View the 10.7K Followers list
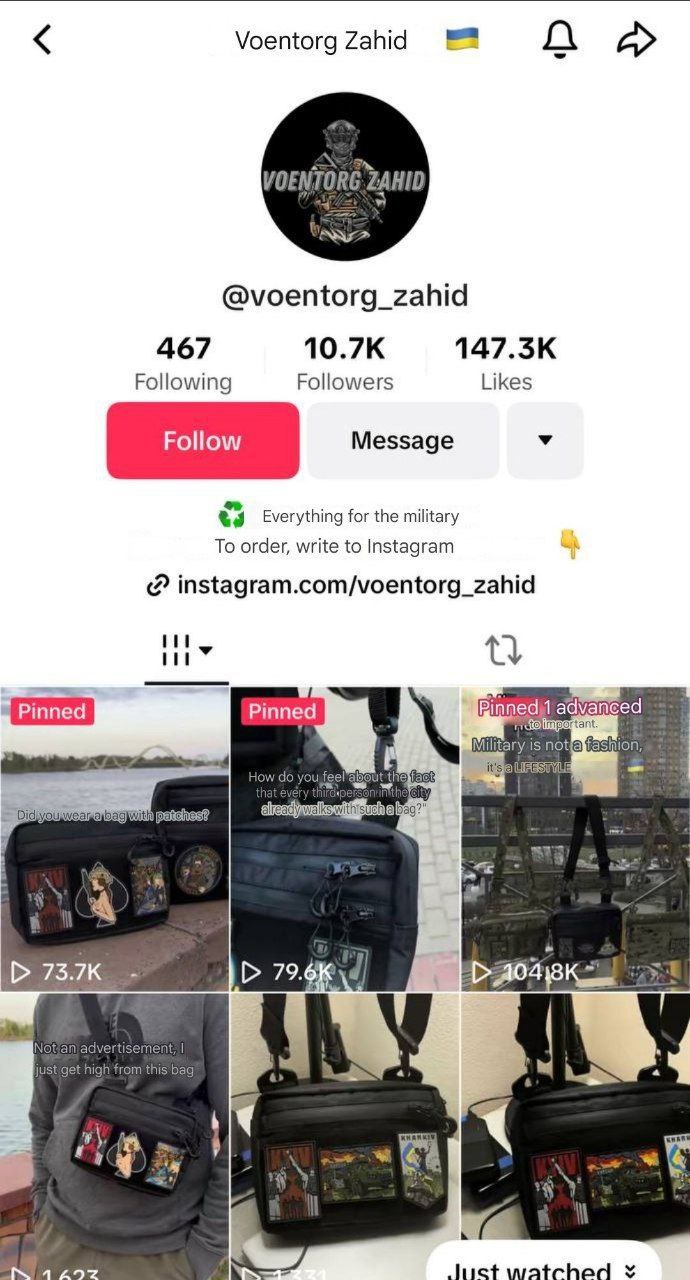 click(x=345, y=364)
